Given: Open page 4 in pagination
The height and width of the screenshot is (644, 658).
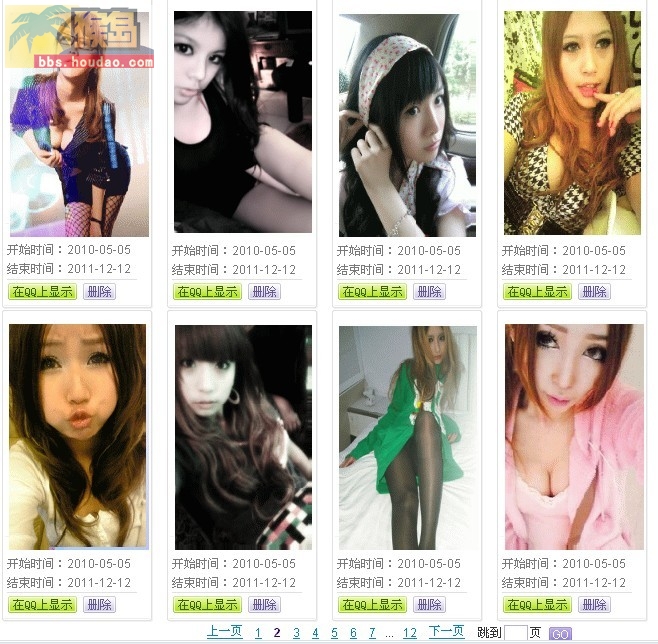Looking at the screenshot, I should [315, 633].
